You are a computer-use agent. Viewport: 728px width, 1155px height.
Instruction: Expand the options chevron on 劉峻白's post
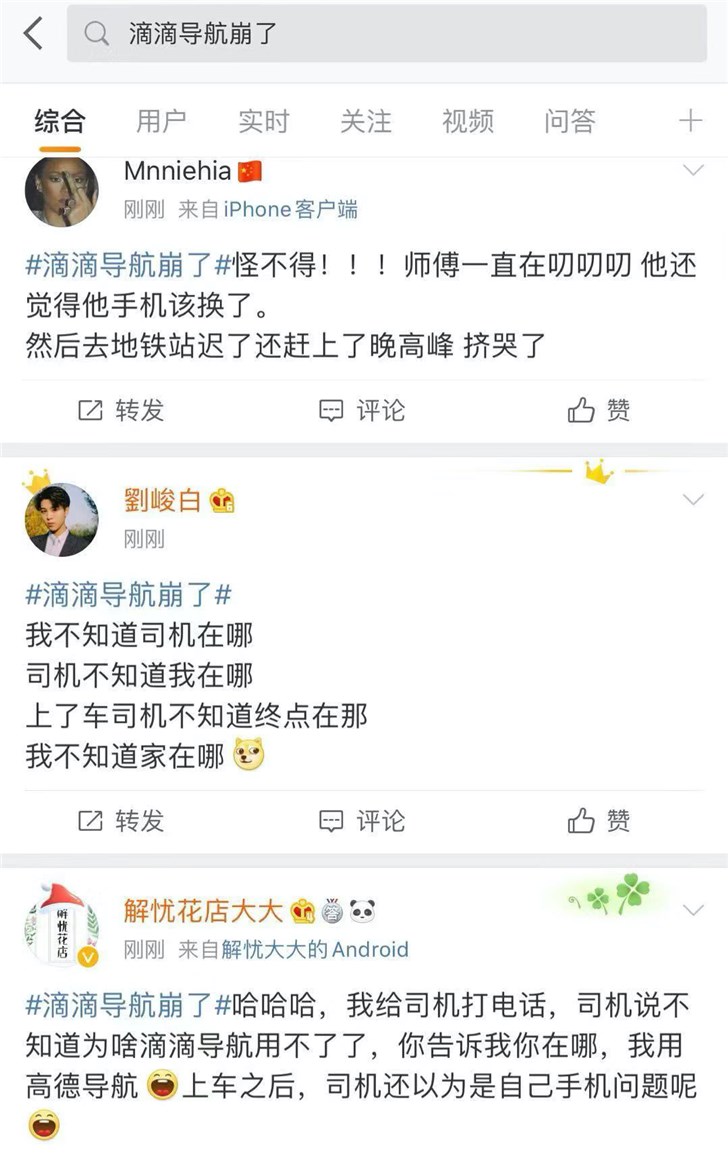tap(693, 500)
